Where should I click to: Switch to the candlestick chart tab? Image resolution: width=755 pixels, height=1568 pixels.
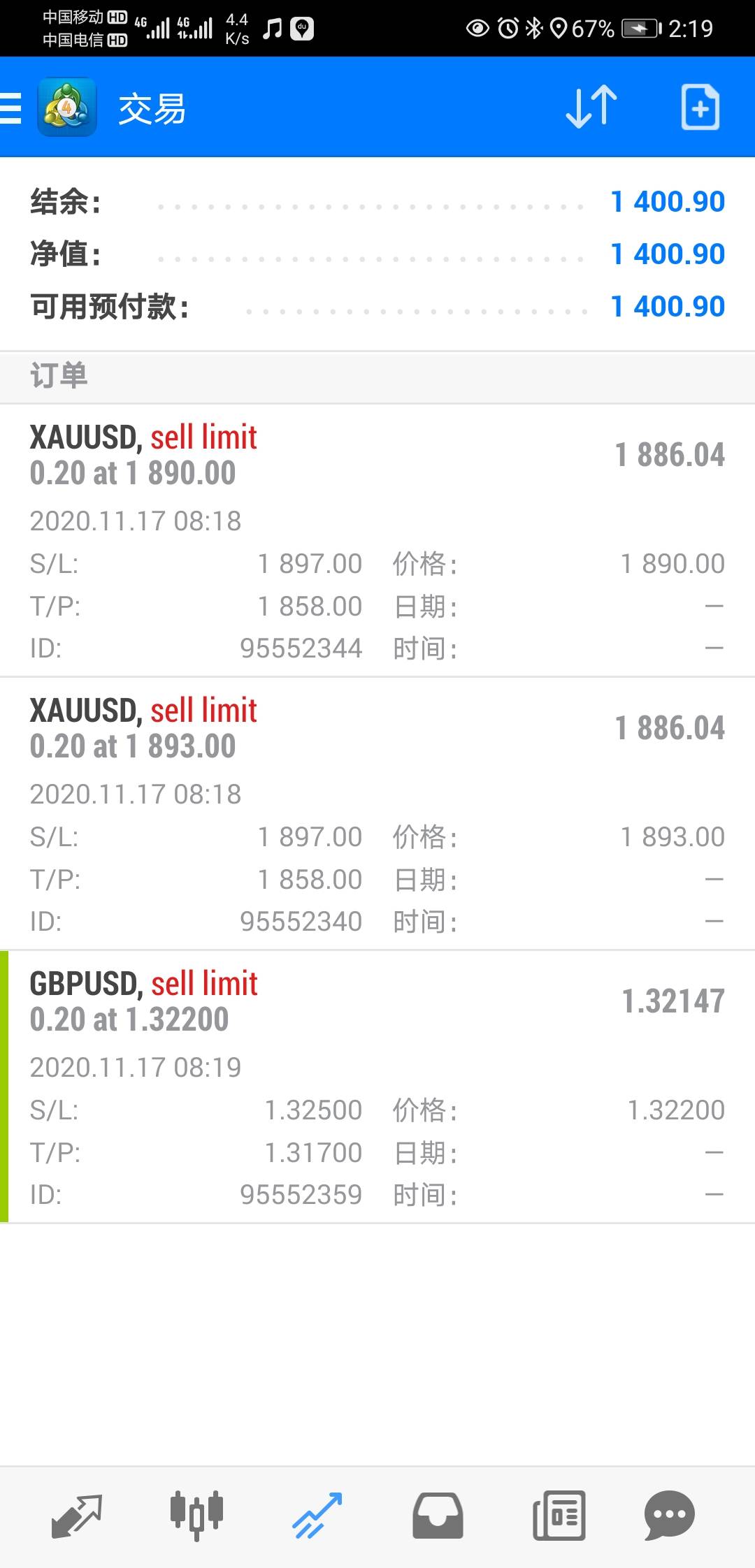coord(196,1516)
